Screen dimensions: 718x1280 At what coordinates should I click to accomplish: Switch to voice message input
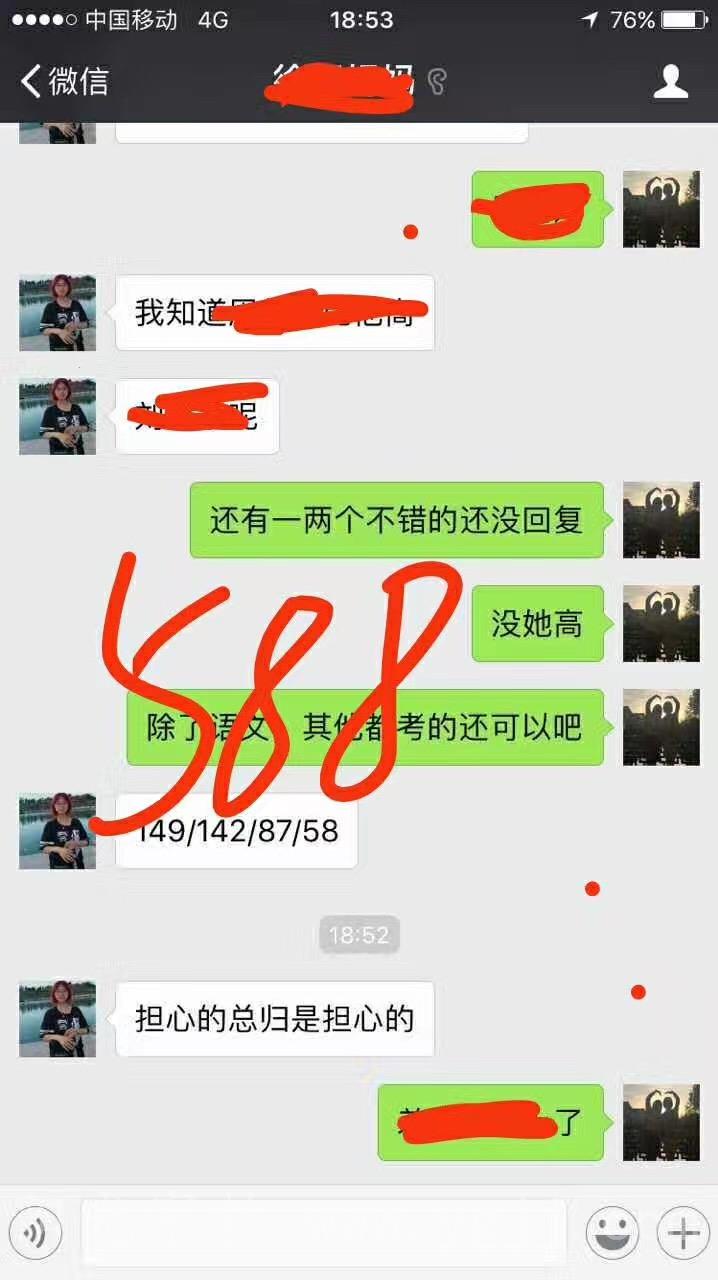coord(35,1233)
